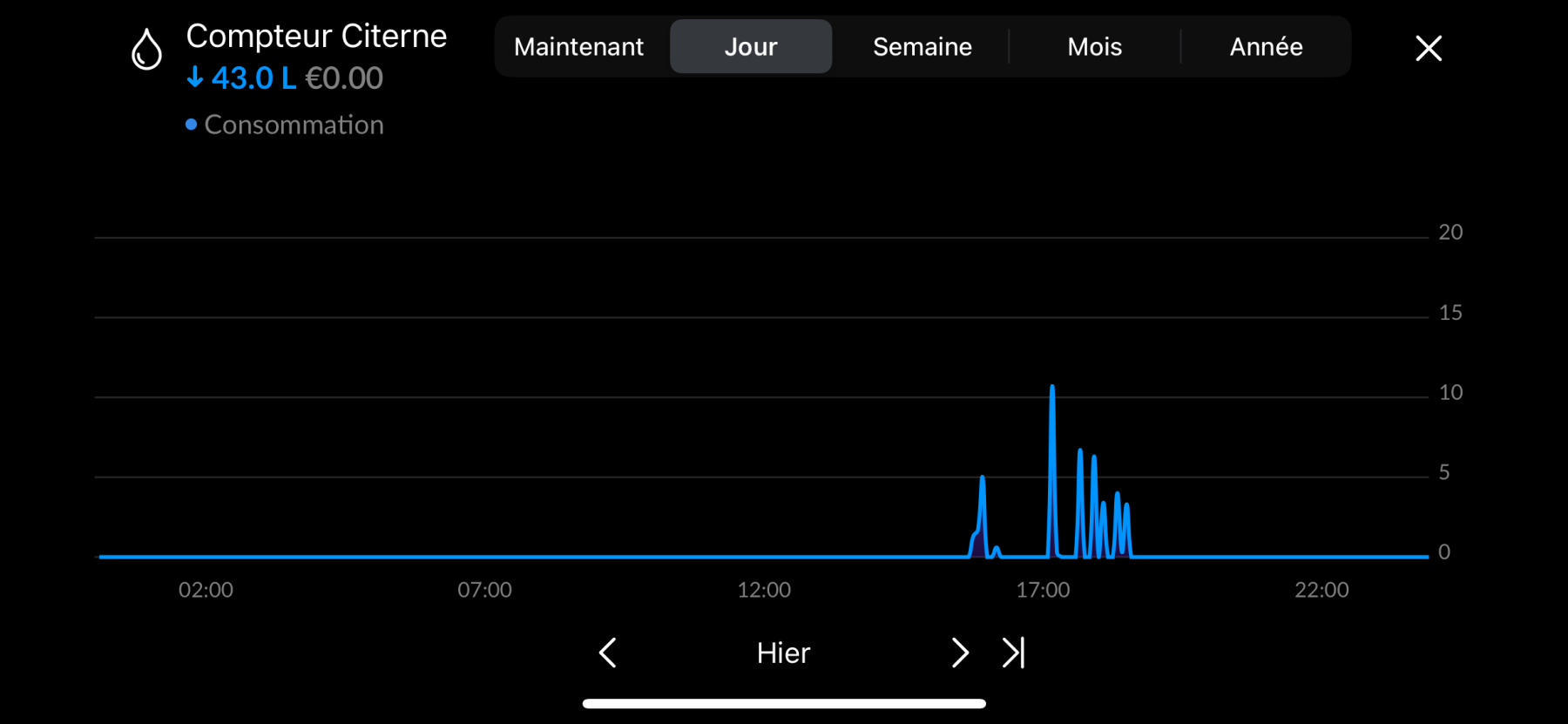Go to the next day
1568x724 pixels.
pyautogui.click(x=959, y=653)
